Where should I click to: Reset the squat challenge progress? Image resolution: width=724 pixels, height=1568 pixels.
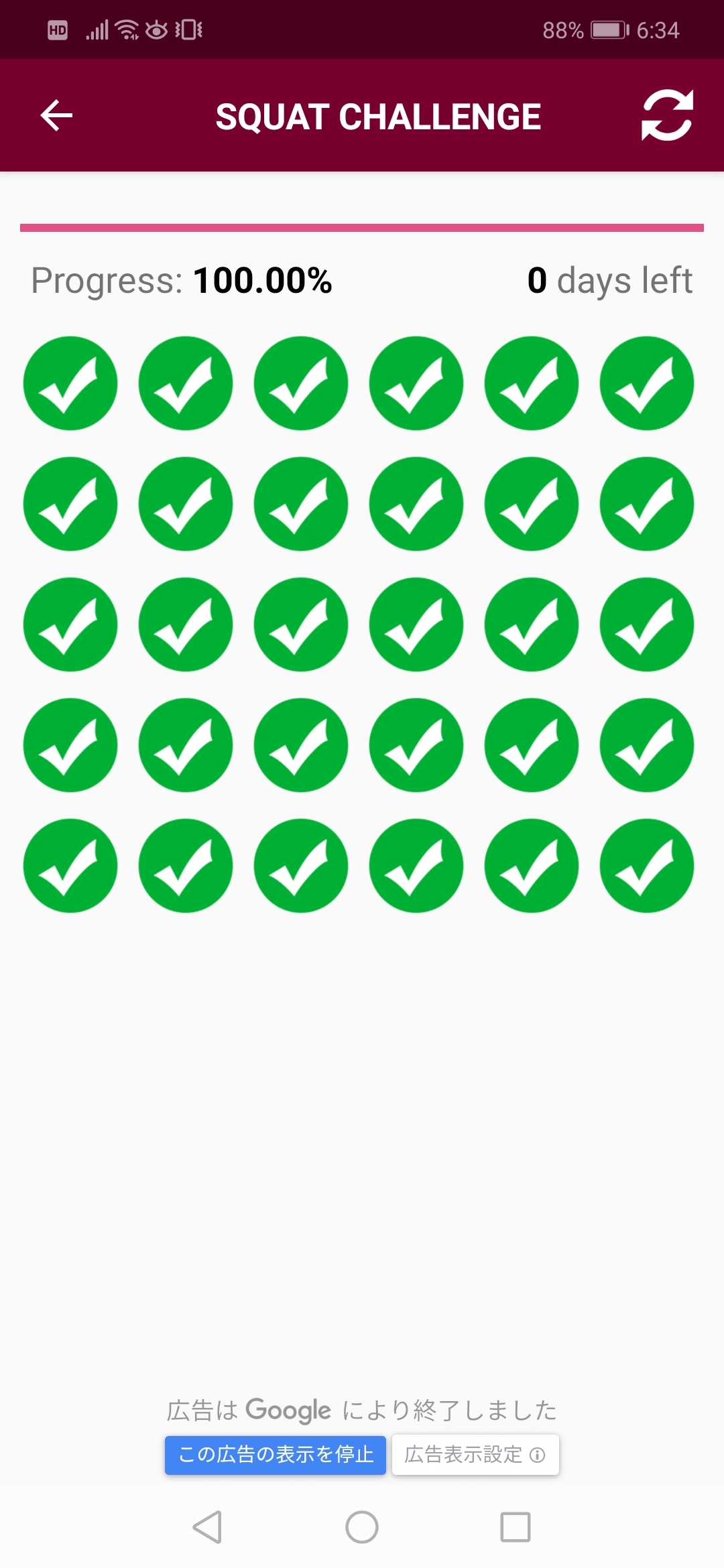(666, 115)
